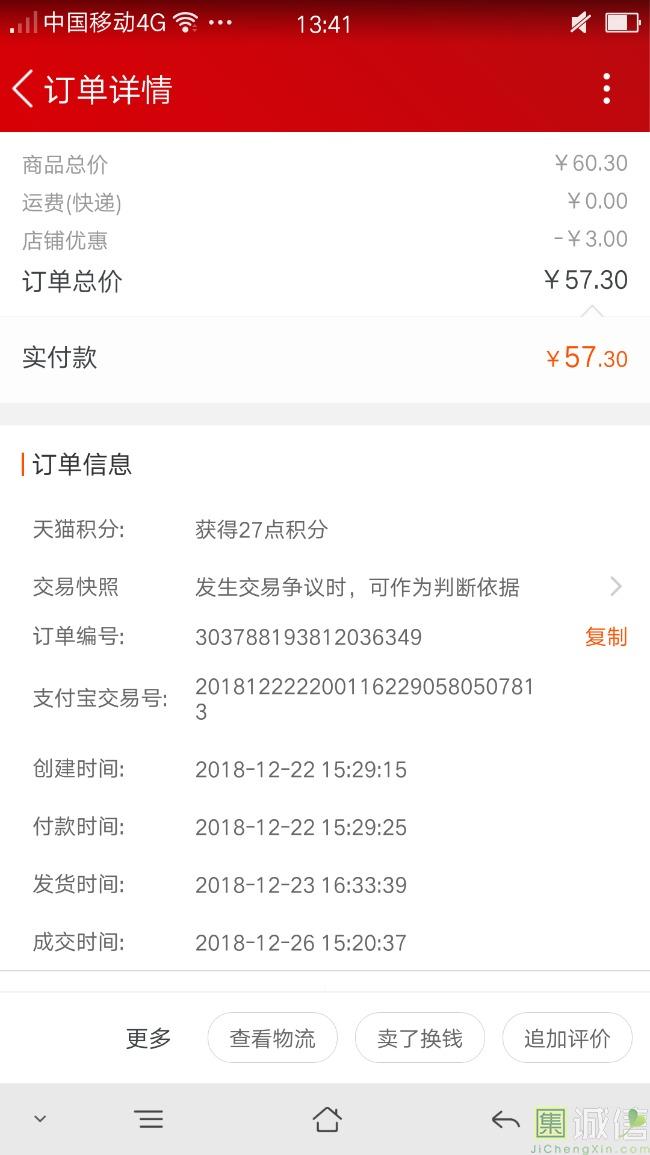Copy the order number with 复制

point(605,637)
